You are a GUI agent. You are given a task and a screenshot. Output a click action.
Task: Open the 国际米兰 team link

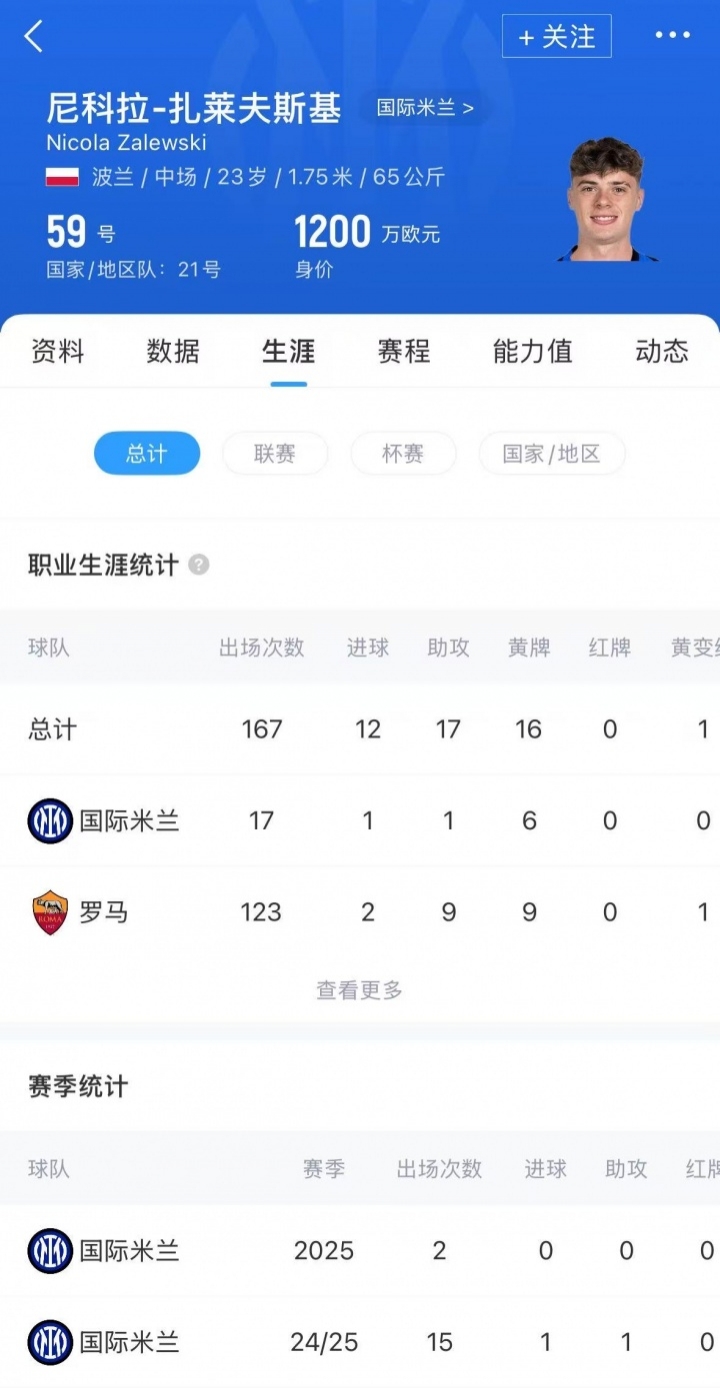425,108
